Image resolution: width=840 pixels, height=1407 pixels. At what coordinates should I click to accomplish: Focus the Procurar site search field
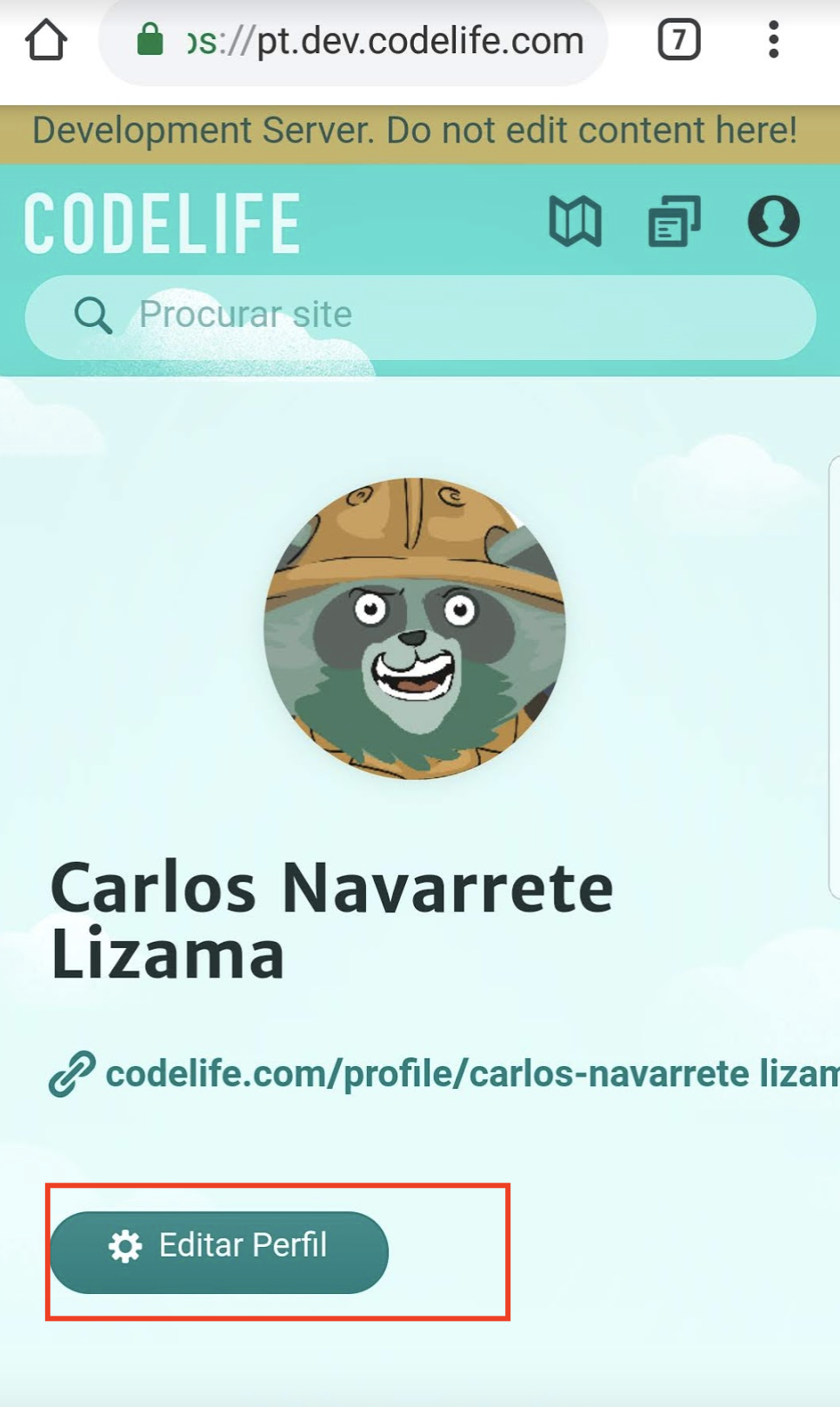pyautogui.click(x=420, y=317)
